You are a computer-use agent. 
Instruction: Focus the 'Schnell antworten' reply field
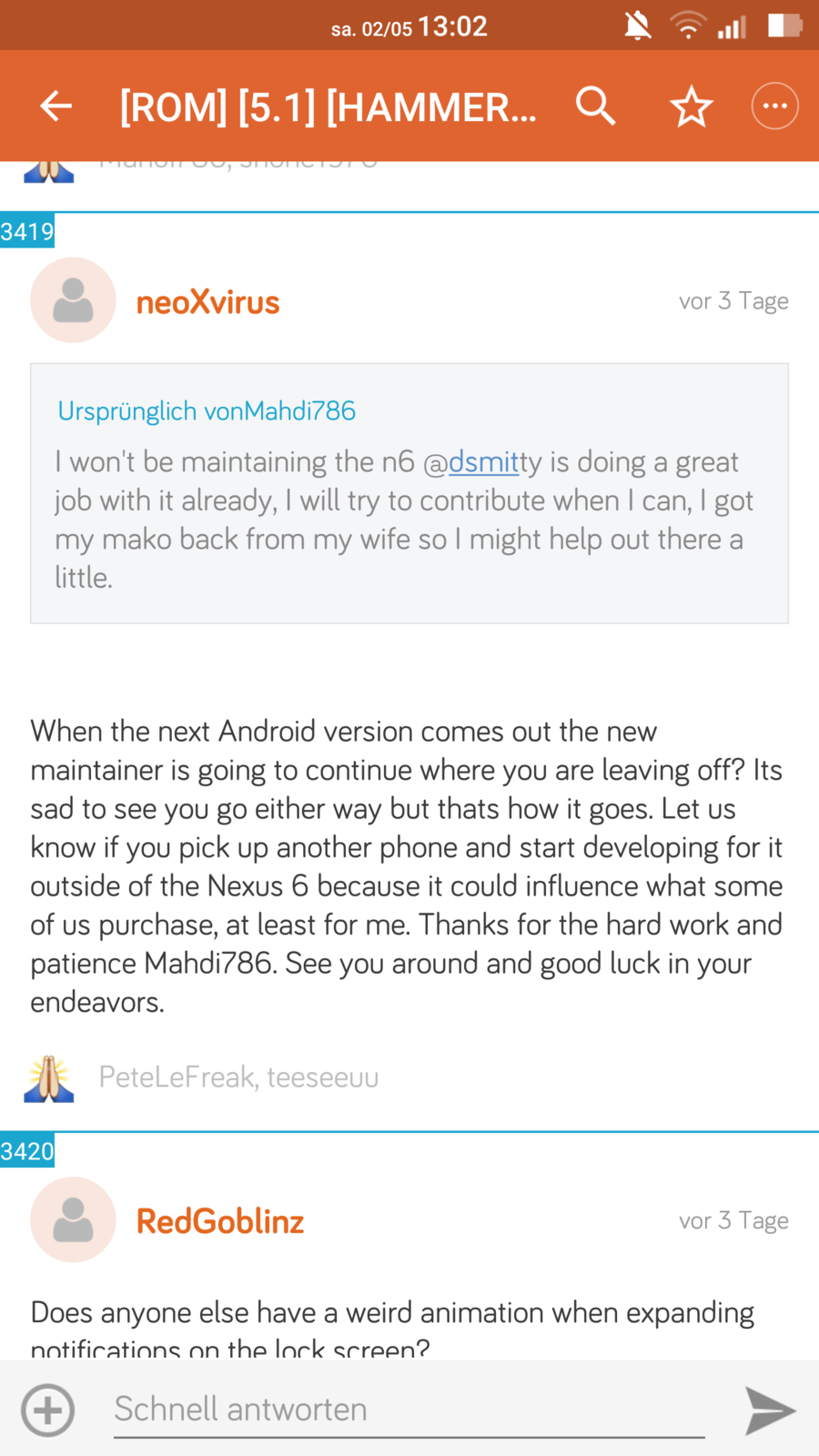409,1410
